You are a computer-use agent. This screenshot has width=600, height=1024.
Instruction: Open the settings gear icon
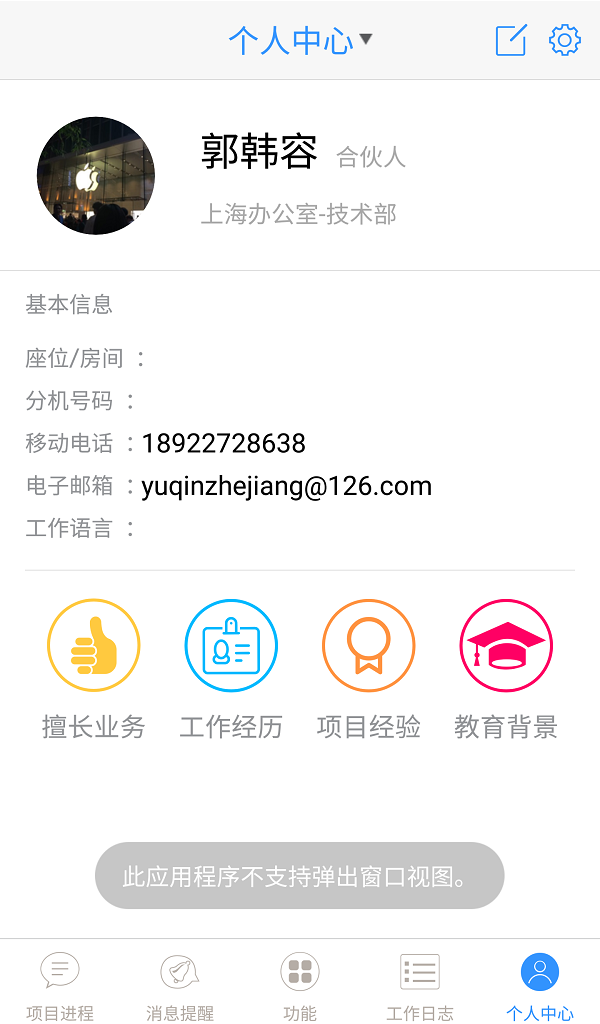coord(565,40)
